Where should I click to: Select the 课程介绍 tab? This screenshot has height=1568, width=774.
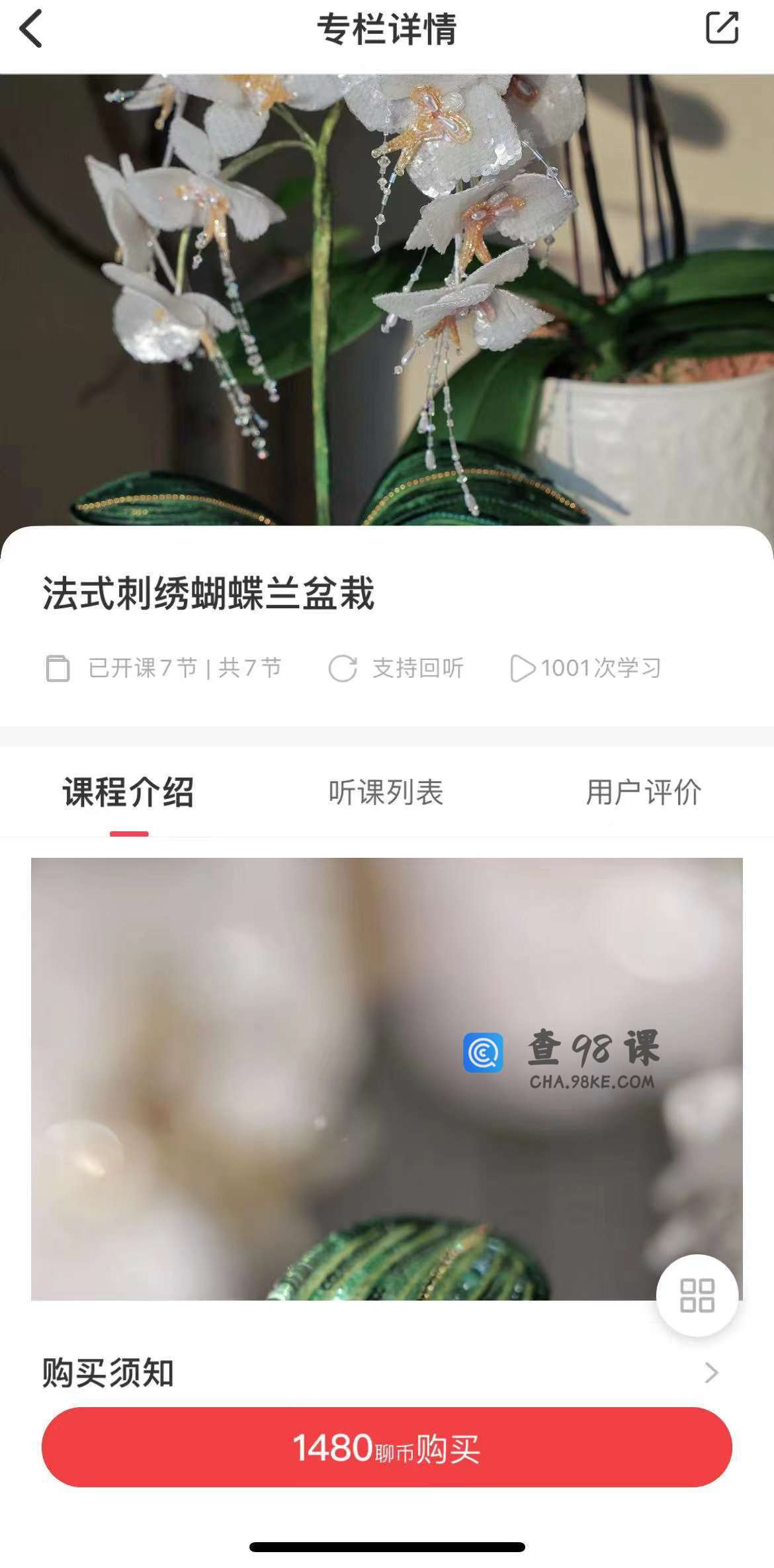128,792
